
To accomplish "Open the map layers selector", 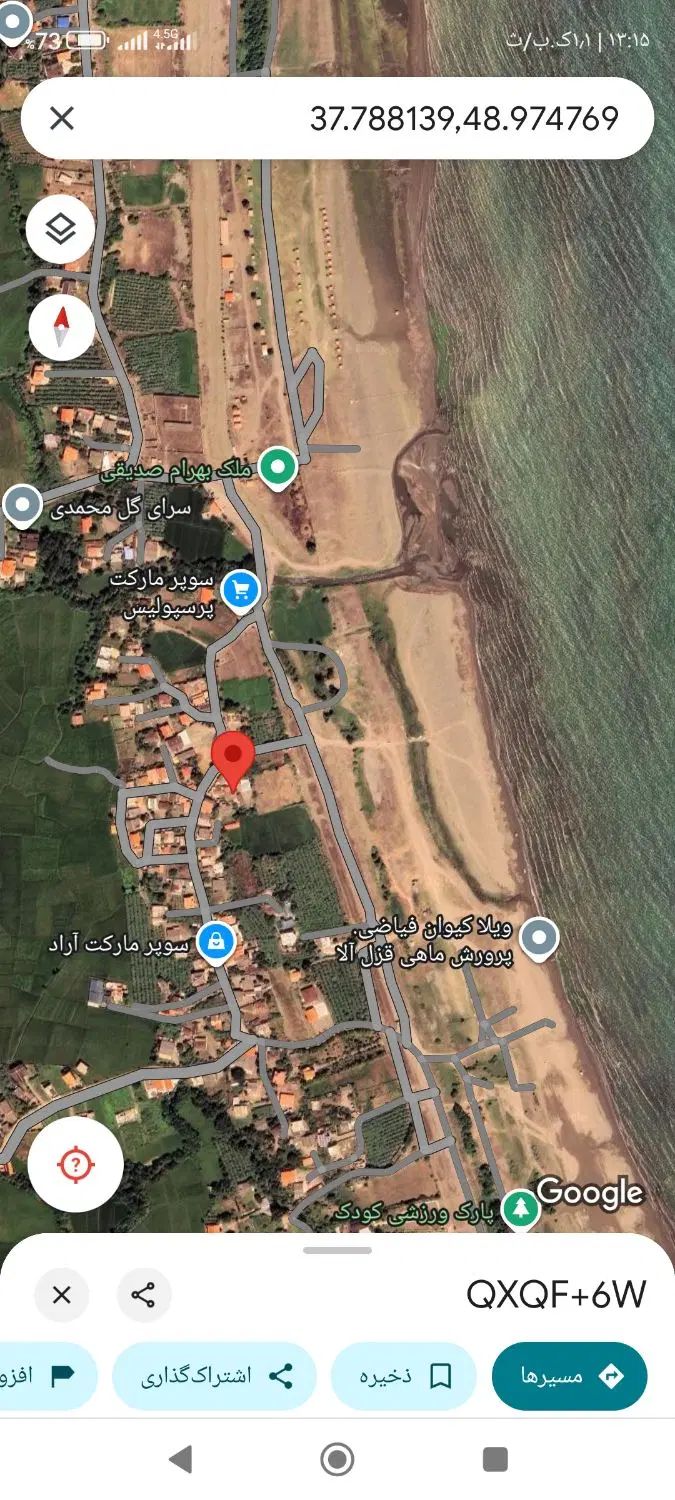I will tap(61, 230).
